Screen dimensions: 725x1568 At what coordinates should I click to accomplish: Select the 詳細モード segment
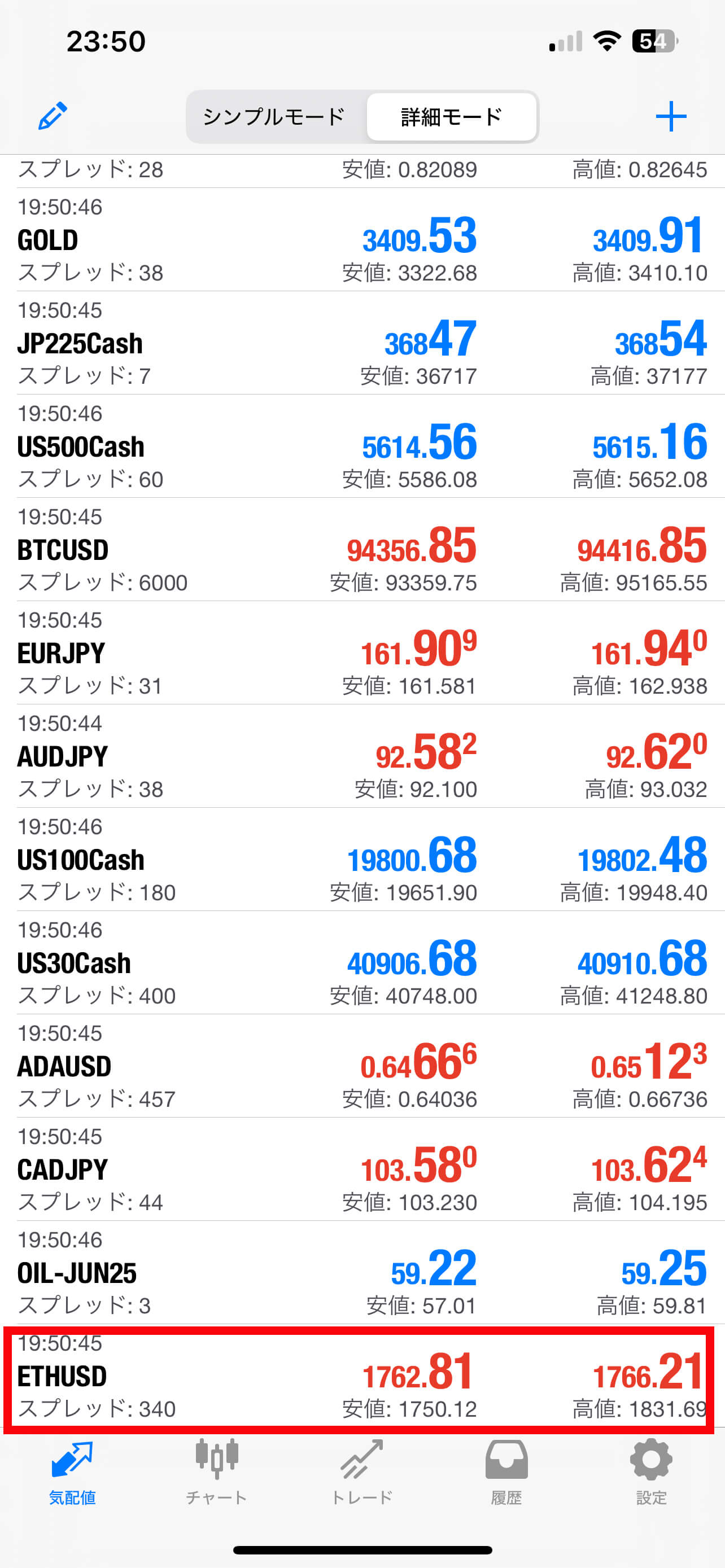452,117
